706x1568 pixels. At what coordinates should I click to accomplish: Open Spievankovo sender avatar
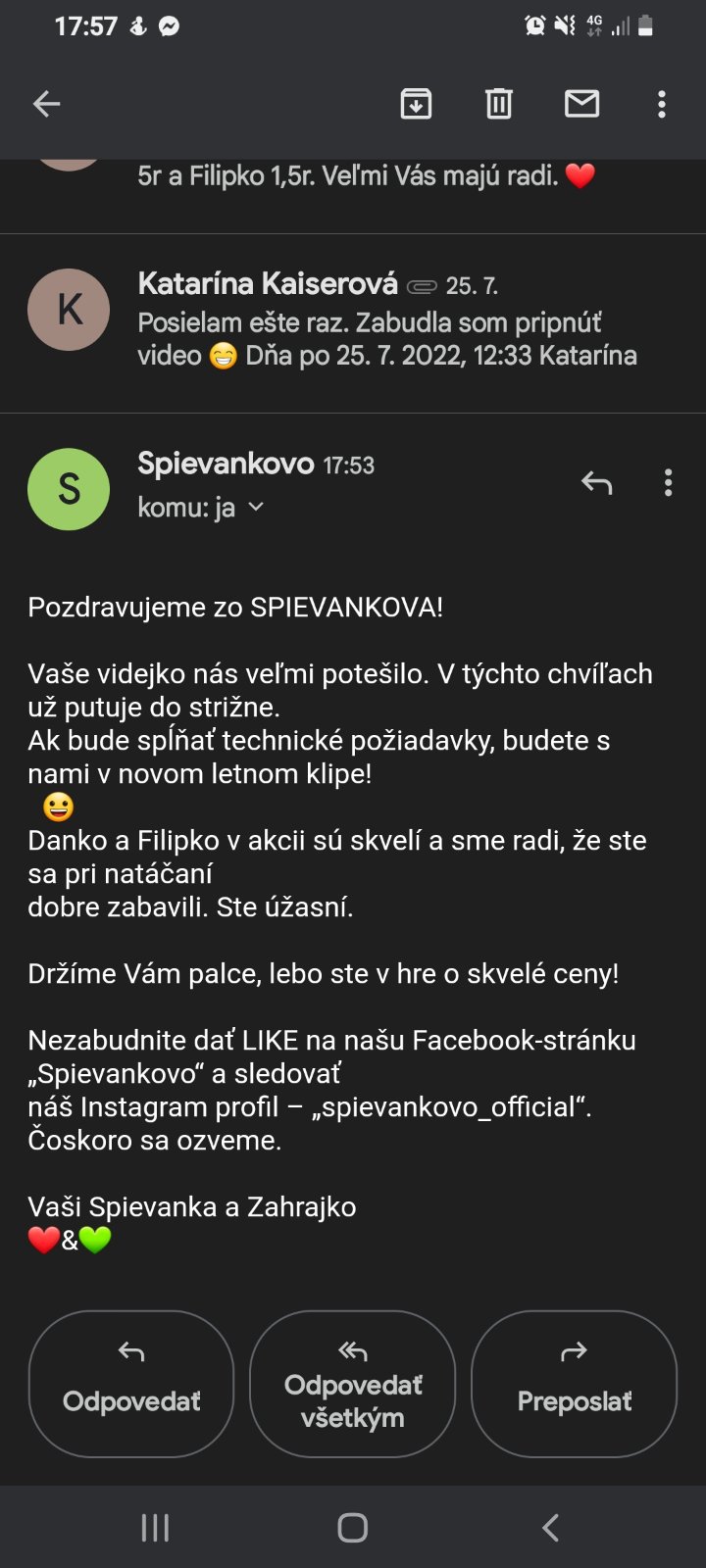click(x=69, y=488)
